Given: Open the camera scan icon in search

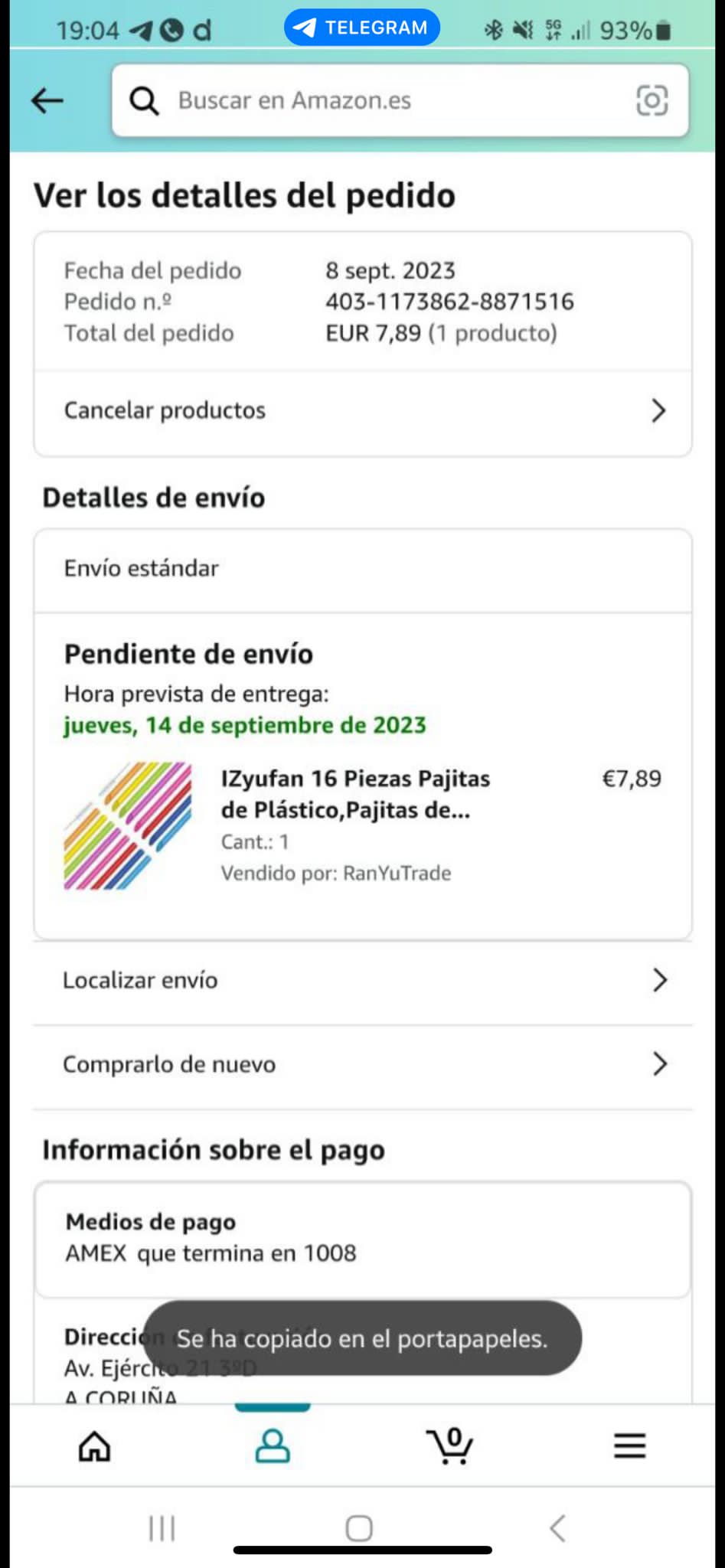Looking at the screenshot, I should [x=652, y=100].
